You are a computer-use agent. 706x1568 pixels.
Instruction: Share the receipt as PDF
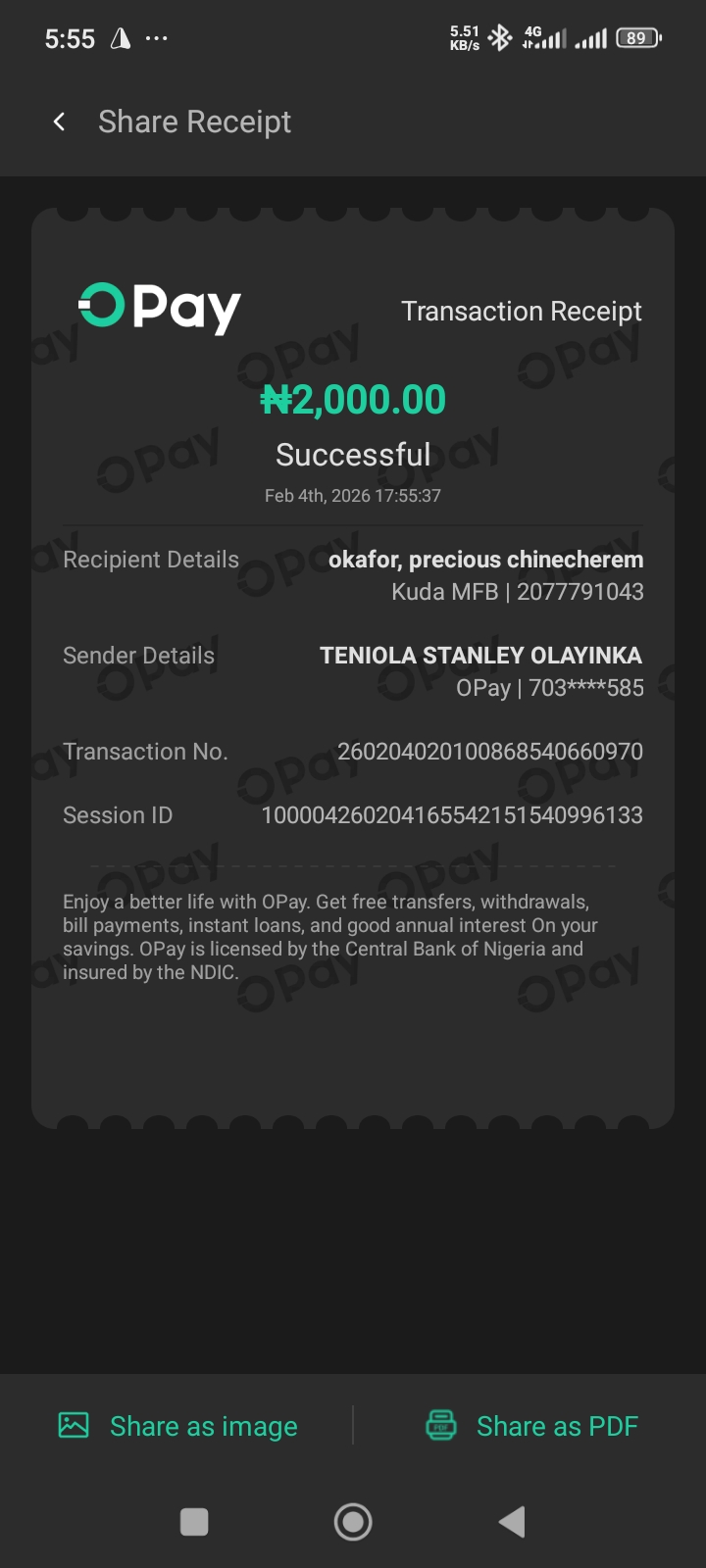532,1426
